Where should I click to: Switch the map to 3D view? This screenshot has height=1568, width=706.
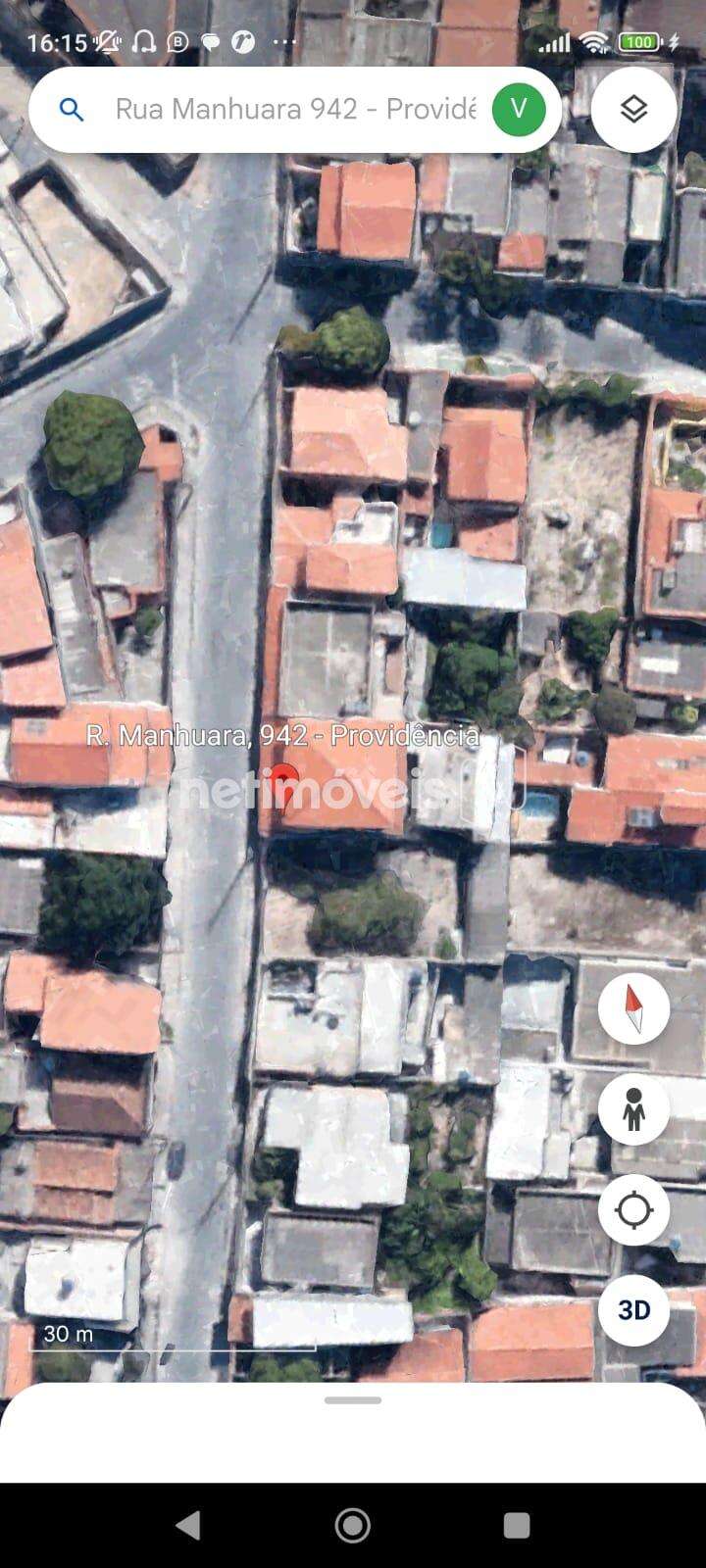pyautogui.click(x=633, y=1310)
